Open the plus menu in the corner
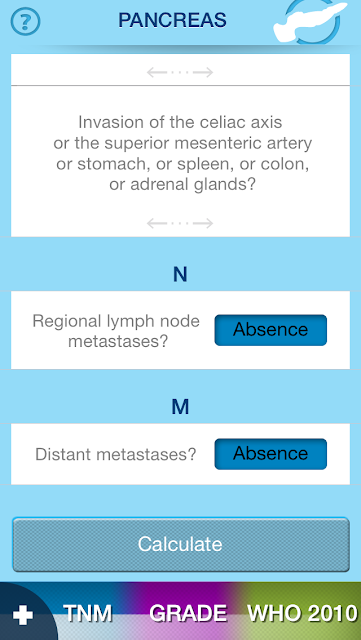361x640 pixels. [x=23, y=616]
